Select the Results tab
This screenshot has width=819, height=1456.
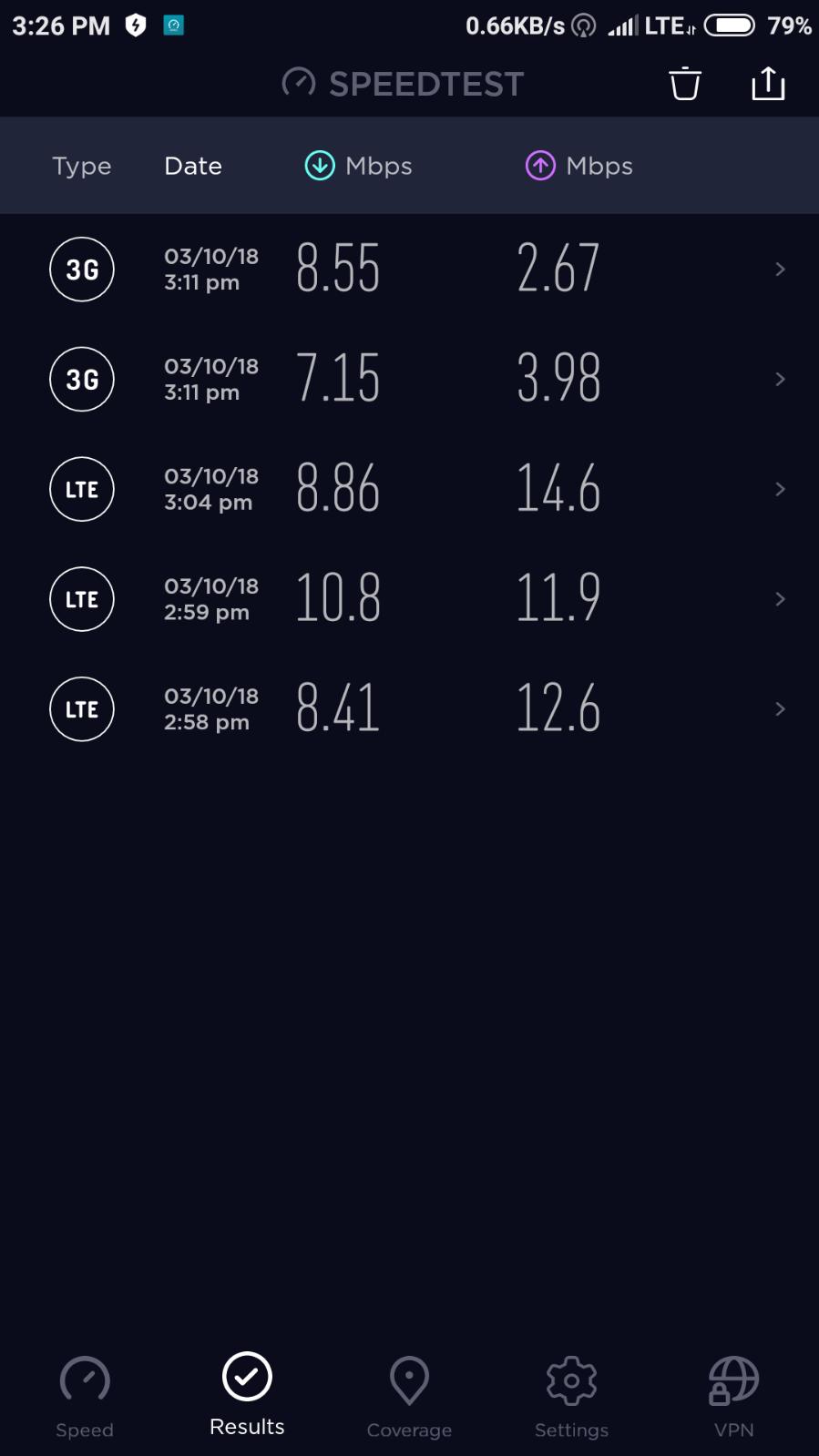point(247,1394)
